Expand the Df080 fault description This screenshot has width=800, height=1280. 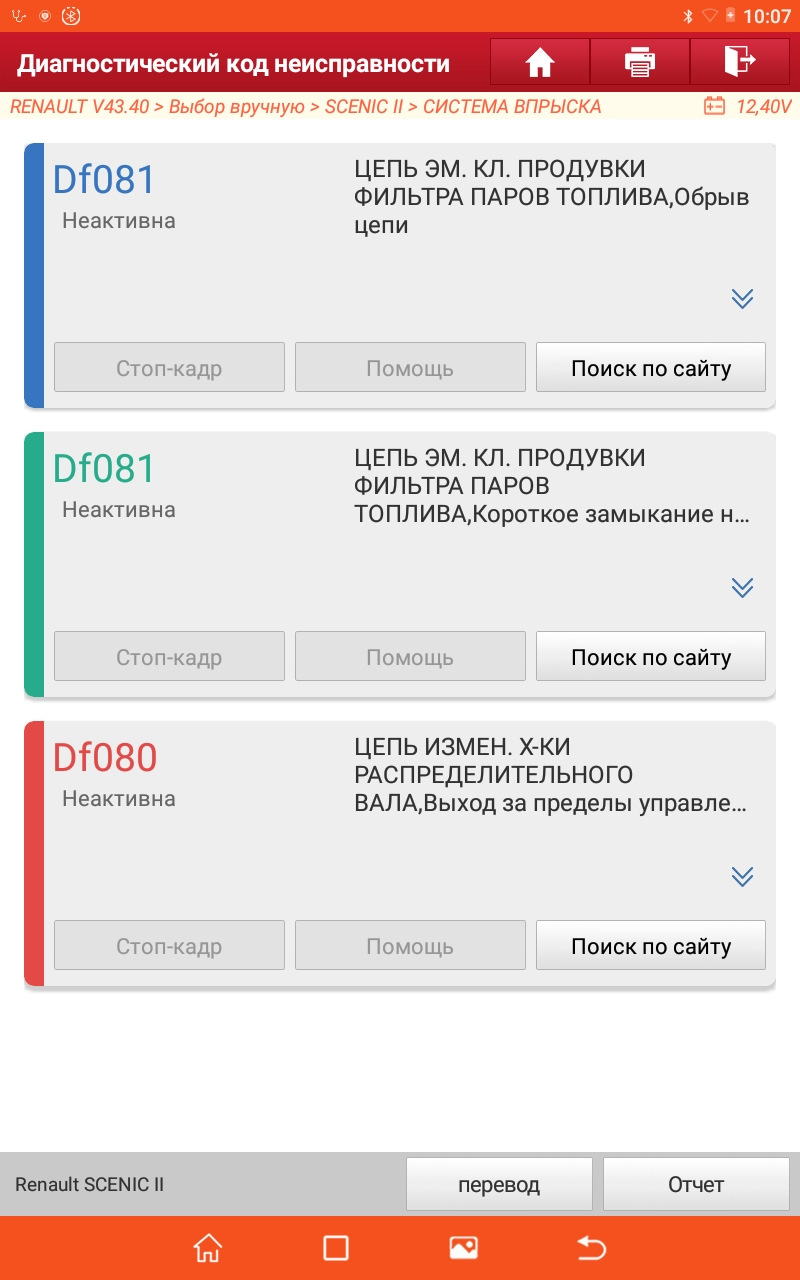coord(742,876)
